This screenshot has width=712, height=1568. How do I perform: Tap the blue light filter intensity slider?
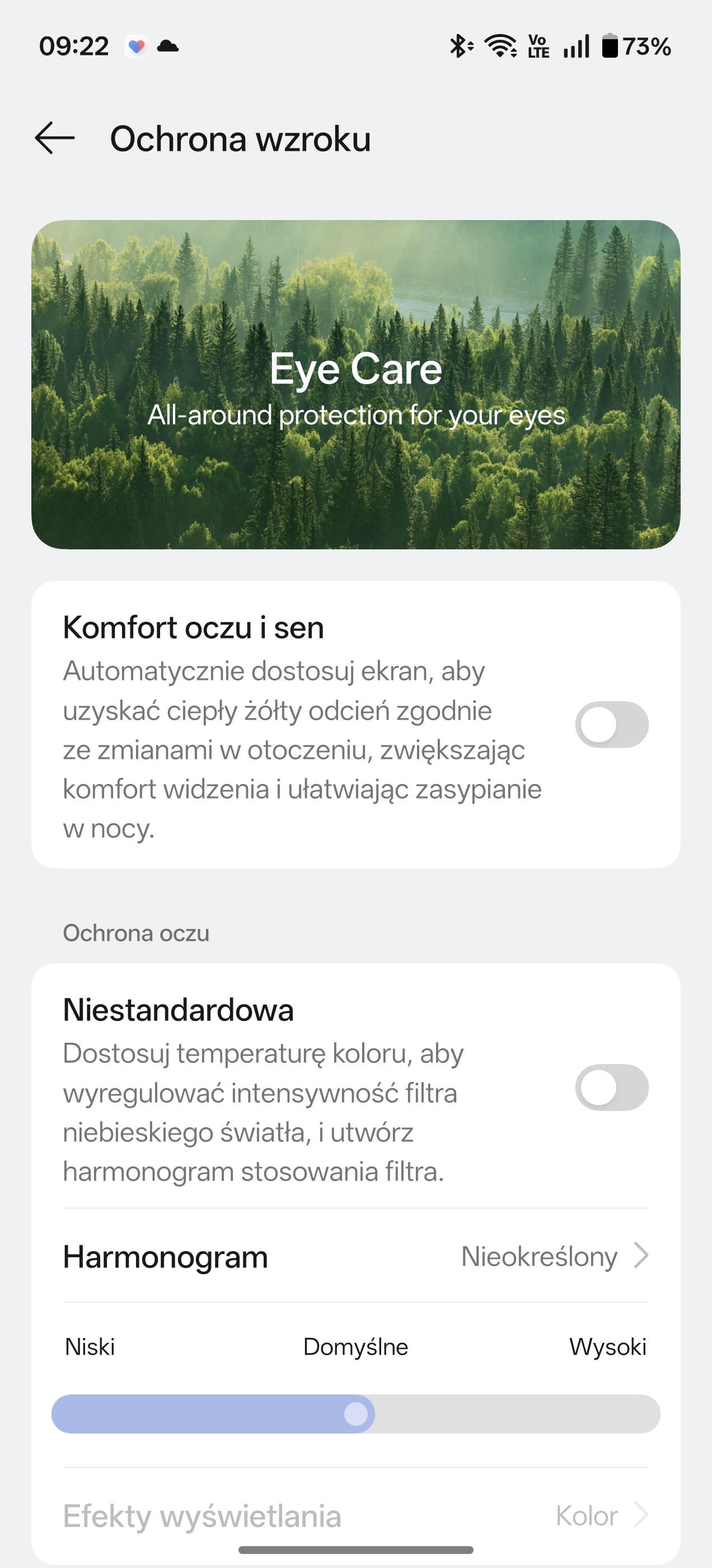pyautogui.click(x=355, y=1413)
